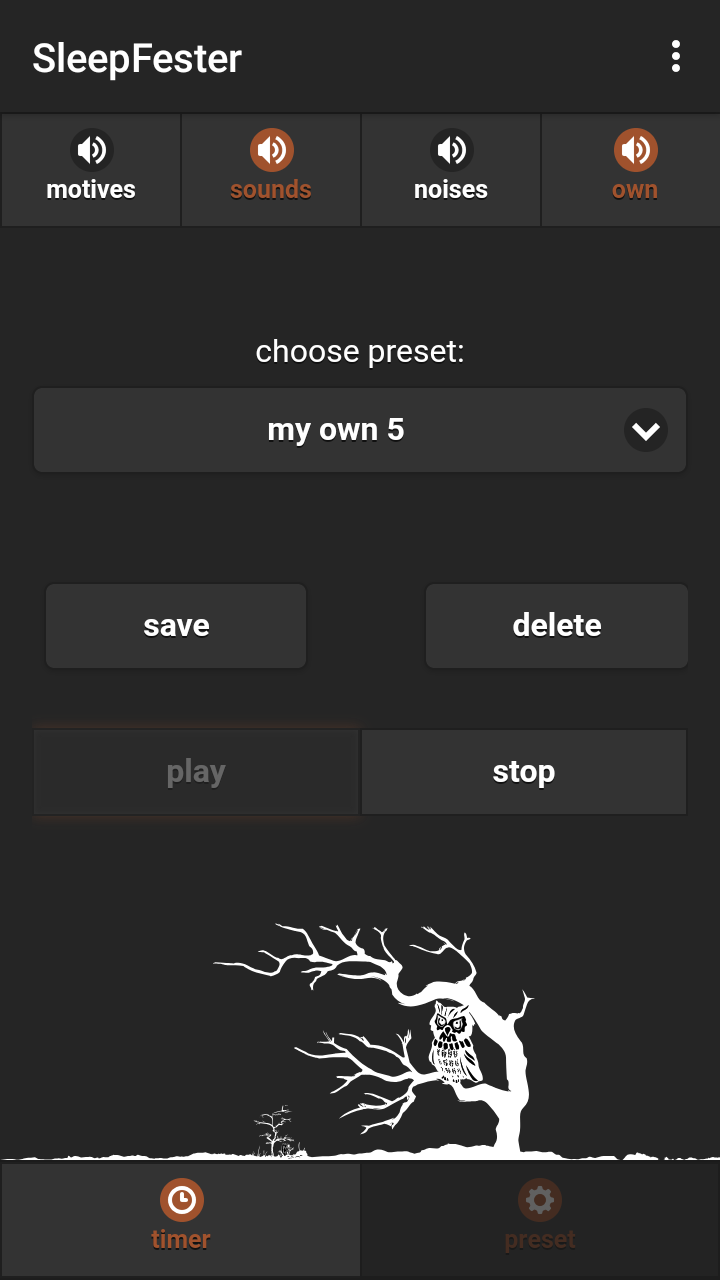The height and width of the screenshot is (1280, 720).
Task: Open the overflow menu
Action: coord(676,57)
